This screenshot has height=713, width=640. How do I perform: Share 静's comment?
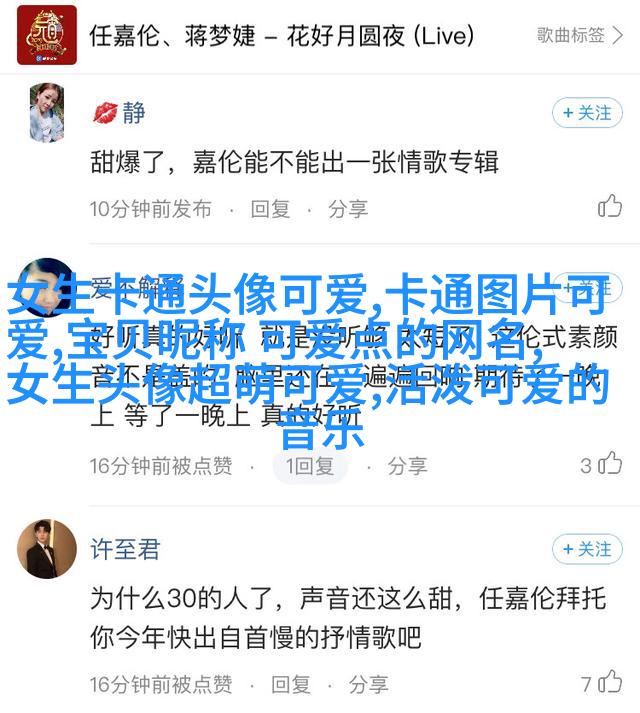coord(348,208)
